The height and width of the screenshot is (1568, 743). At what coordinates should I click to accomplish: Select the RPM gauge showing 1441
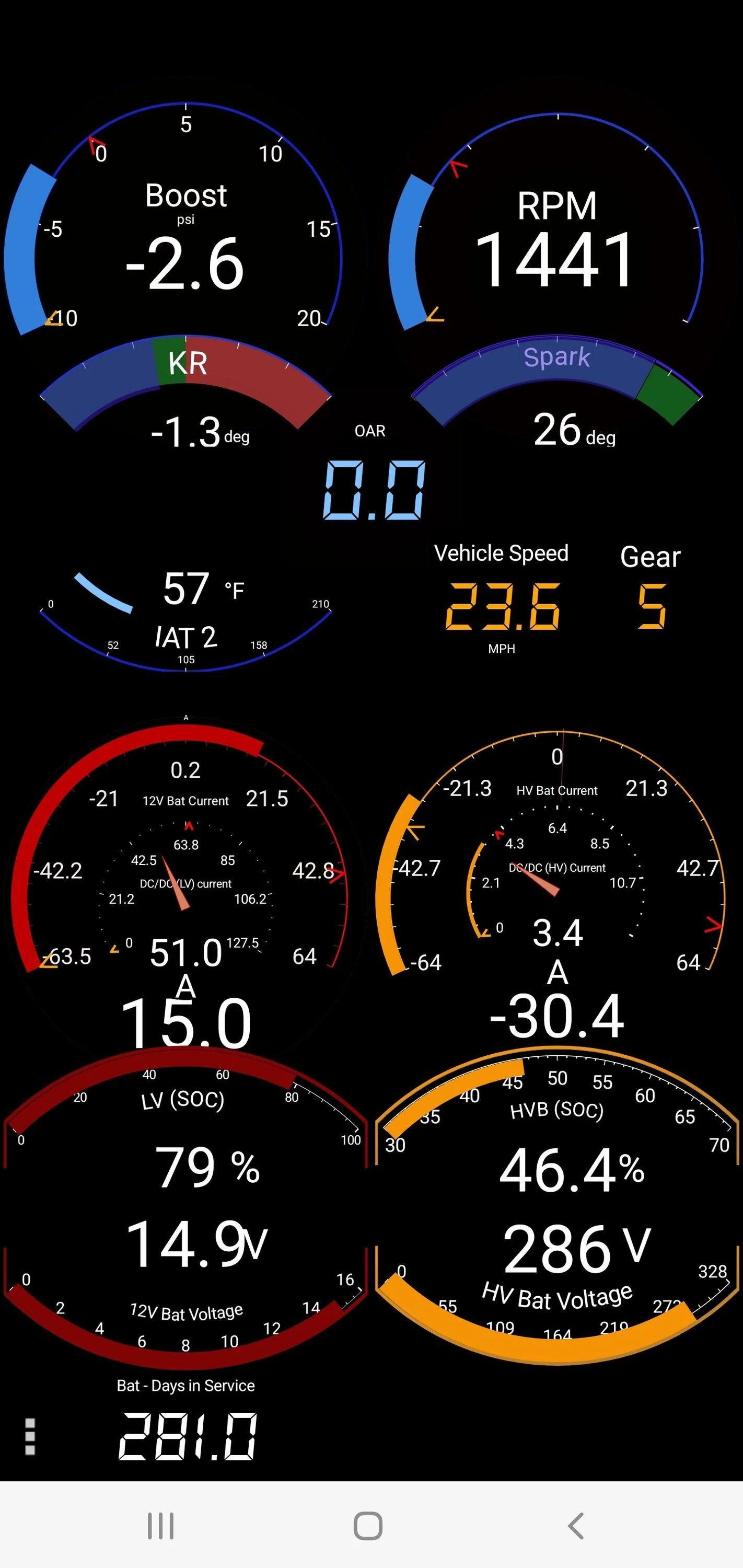(557, 244)
